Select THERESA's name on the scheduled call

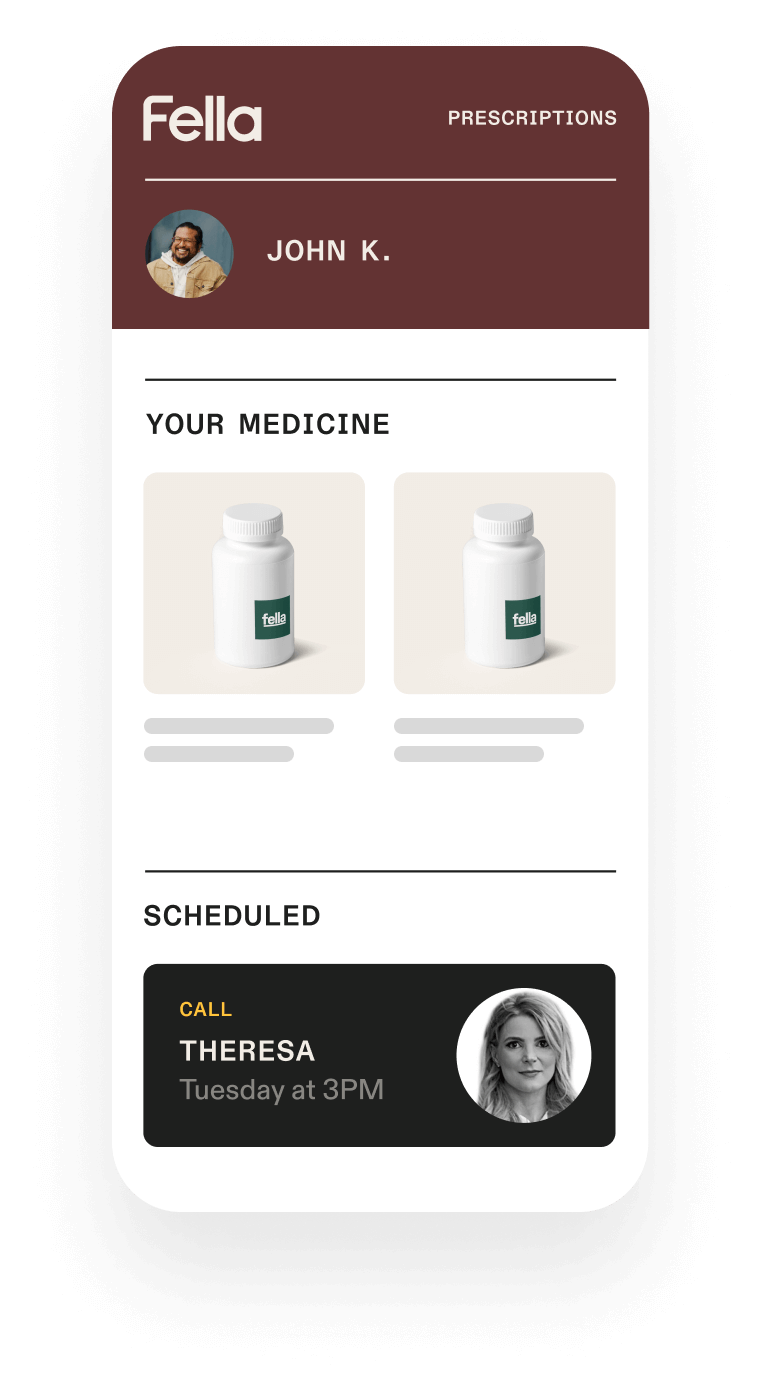(x=245, y=1051)
